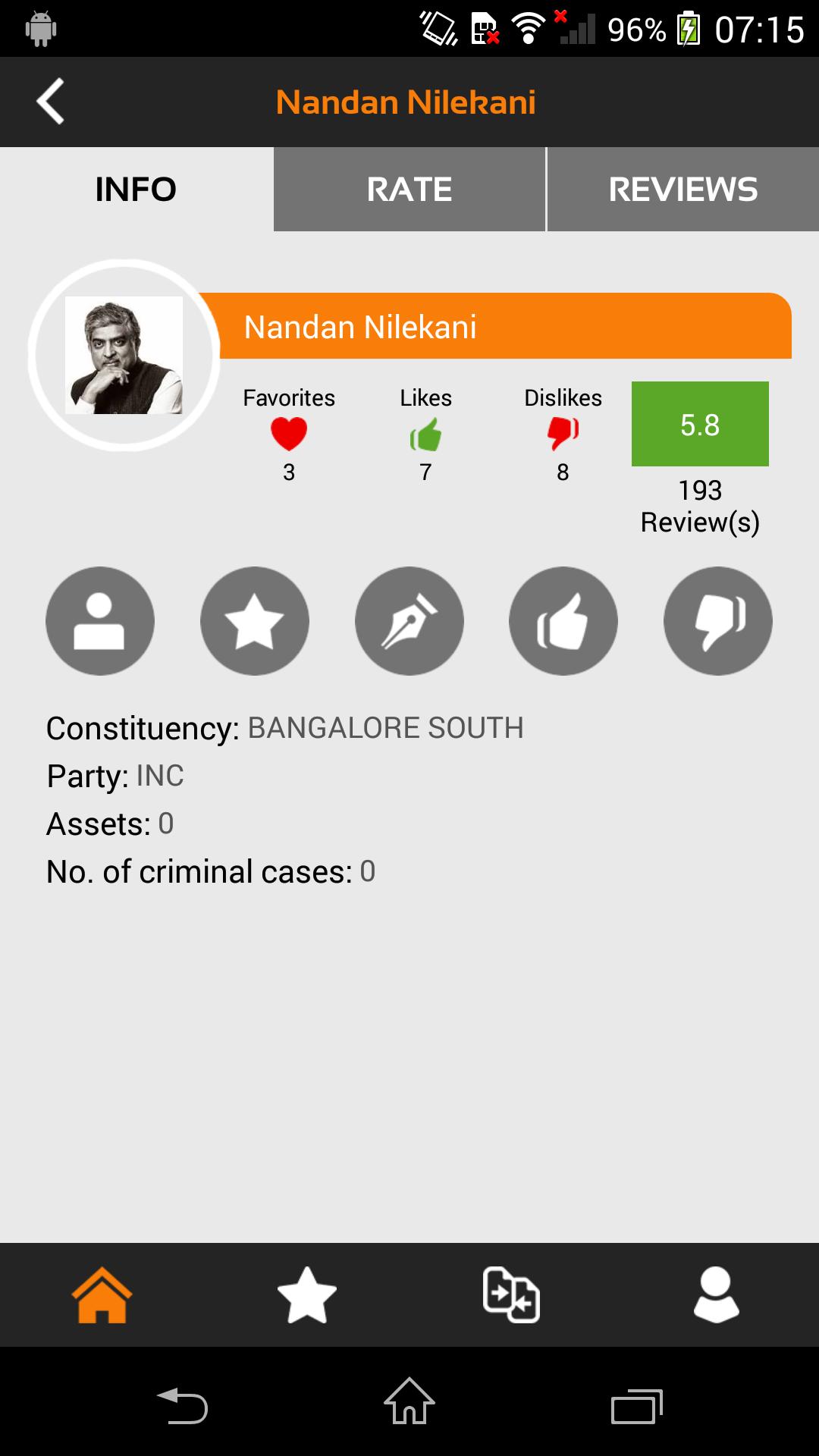
Task: Open favorites star in bottom bar
Action: coord(307,1295)
